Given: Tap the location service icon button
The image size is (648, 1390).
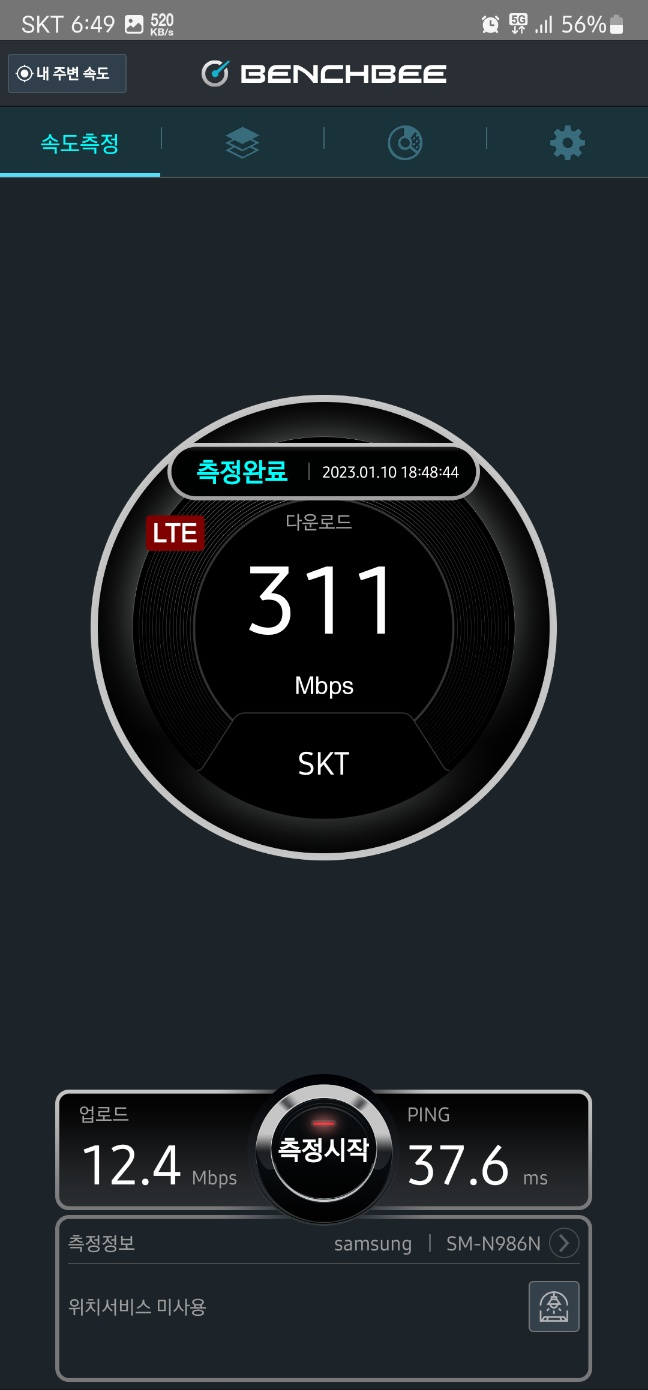Looking at the screenshot, I should tap(554, 1306).
